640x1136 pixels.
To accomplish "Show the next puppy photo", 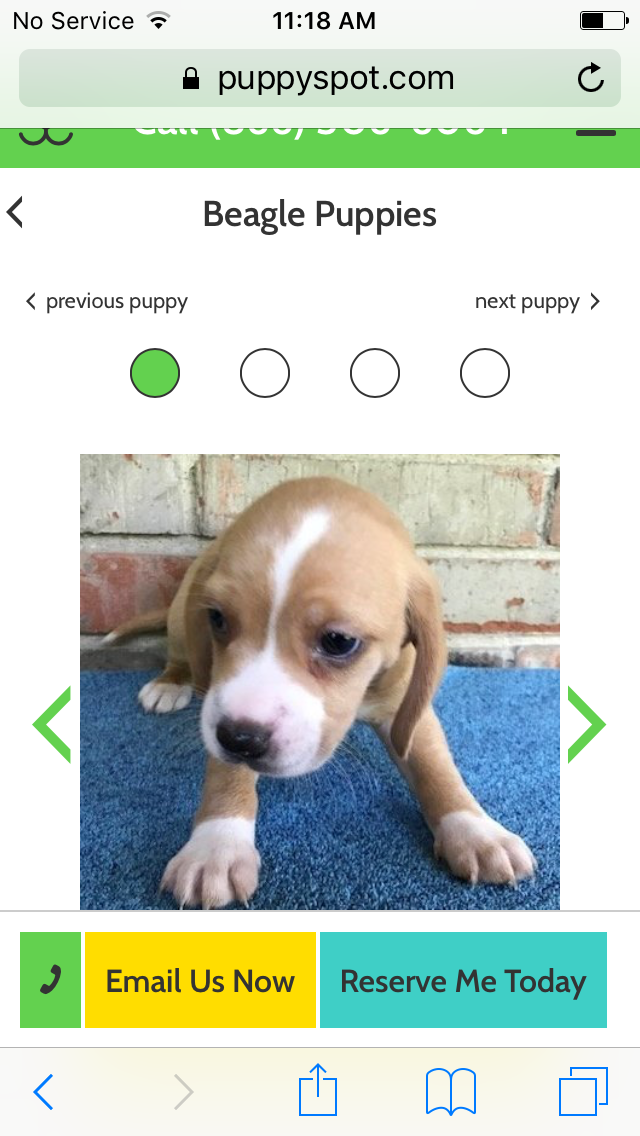I will [x=586, y=724].
